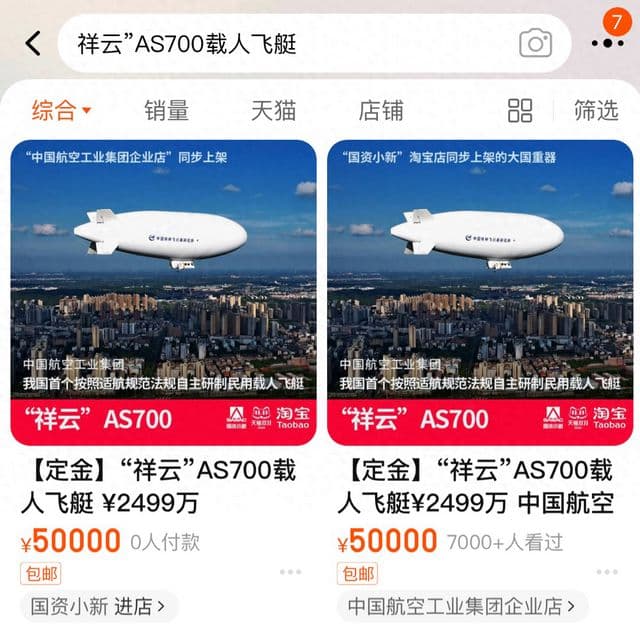Expand the 综合 sort dropdown
The image size is (640, 636).
tap(61, 110)
